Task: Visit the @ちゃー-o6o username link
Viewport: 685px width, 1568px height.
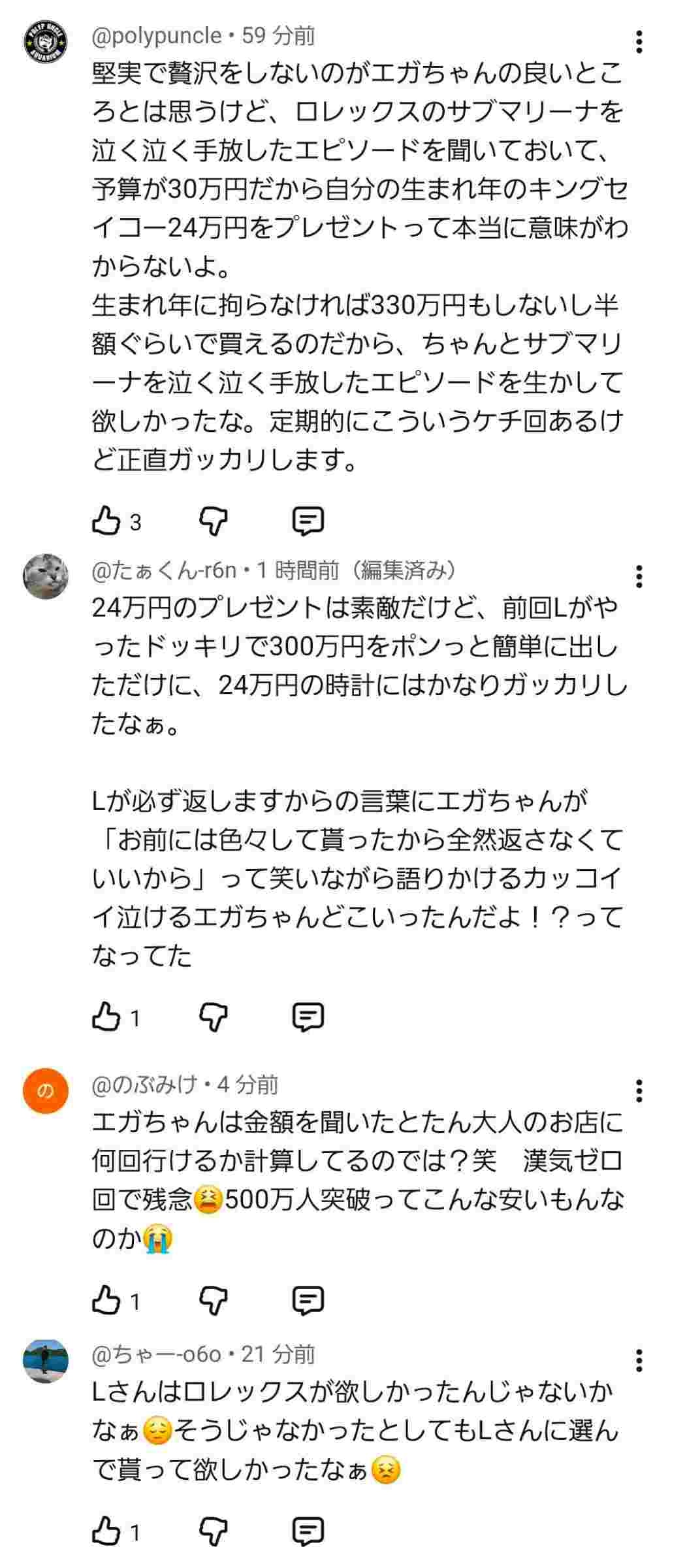Action: coord(157,1354)
